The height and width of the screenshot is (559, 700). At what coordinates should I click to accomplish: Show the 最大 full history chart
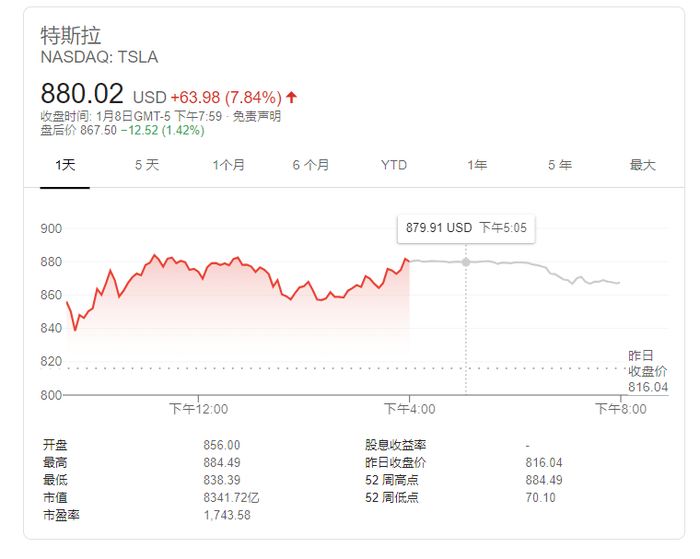pos(642,165)
